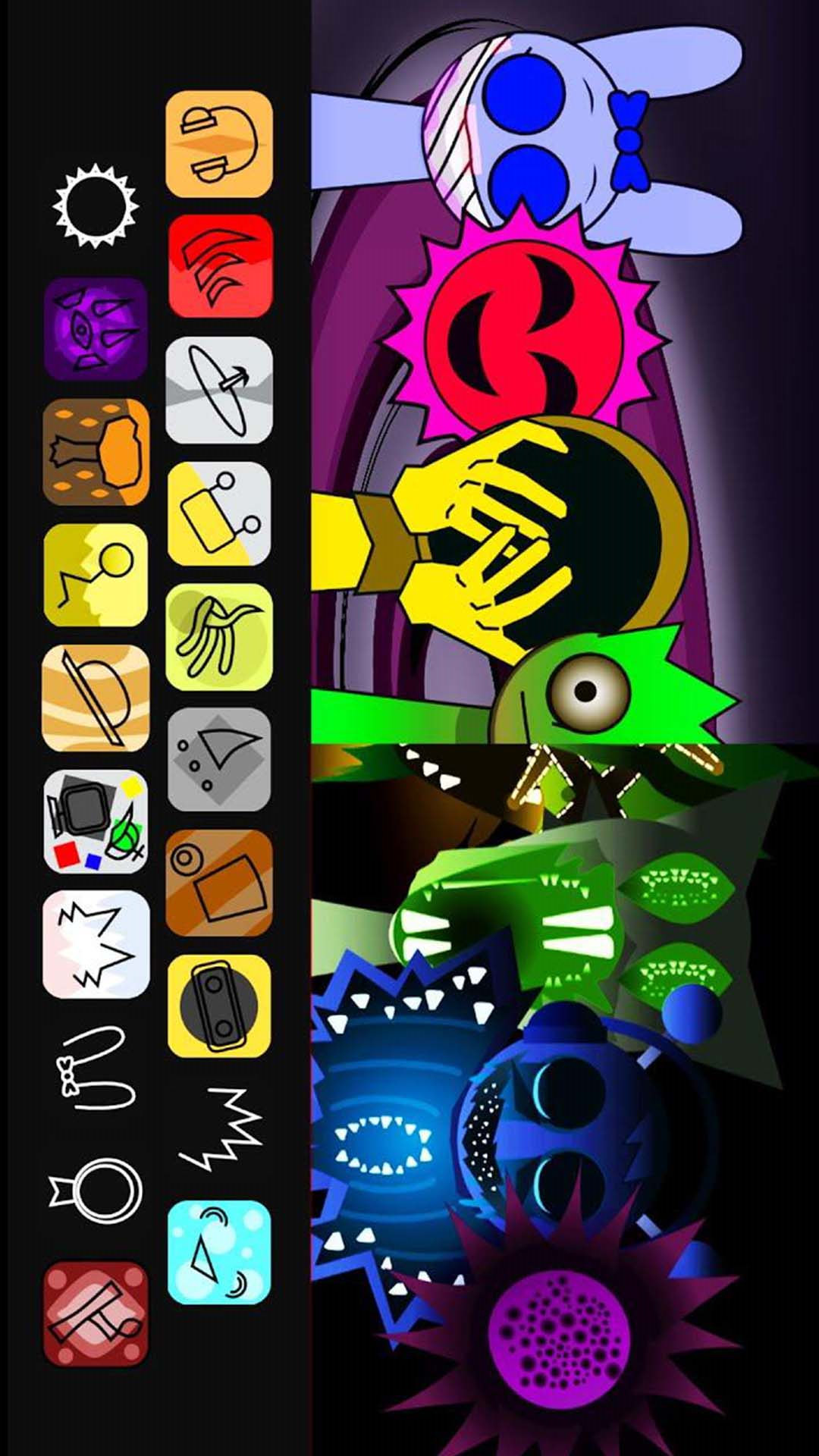Pick the dark red icon

coord(96,1314)
